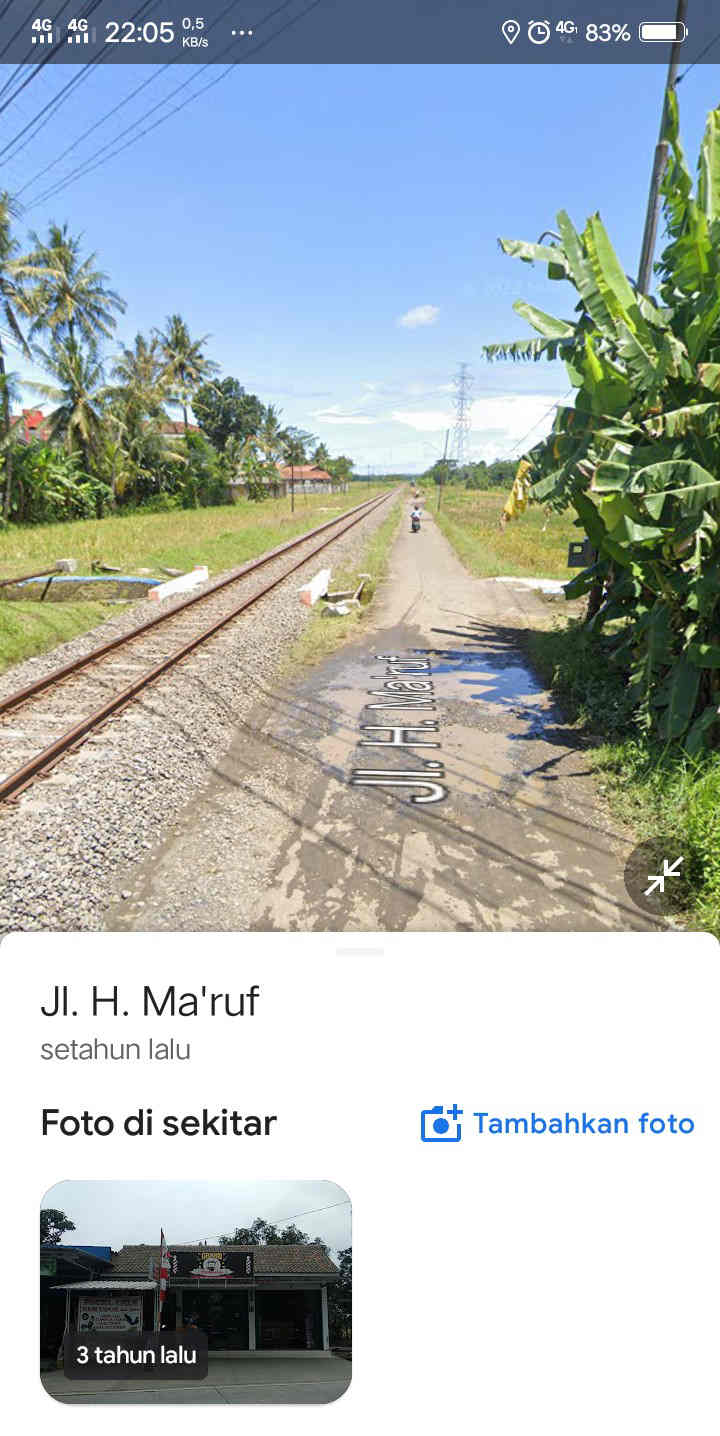Tap Tambahkan foto to add a photo
This screenshot has height=1436, width=720.
(557, 1123)
